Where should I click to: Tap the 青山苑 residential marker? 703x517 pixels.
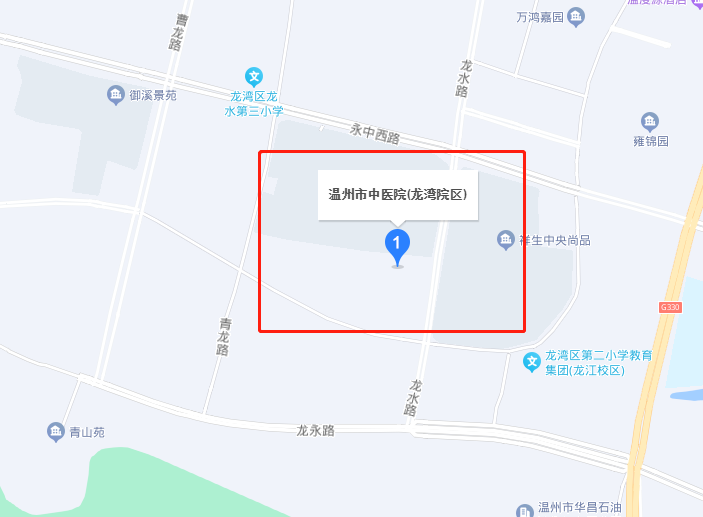click(x=56, y=432)
